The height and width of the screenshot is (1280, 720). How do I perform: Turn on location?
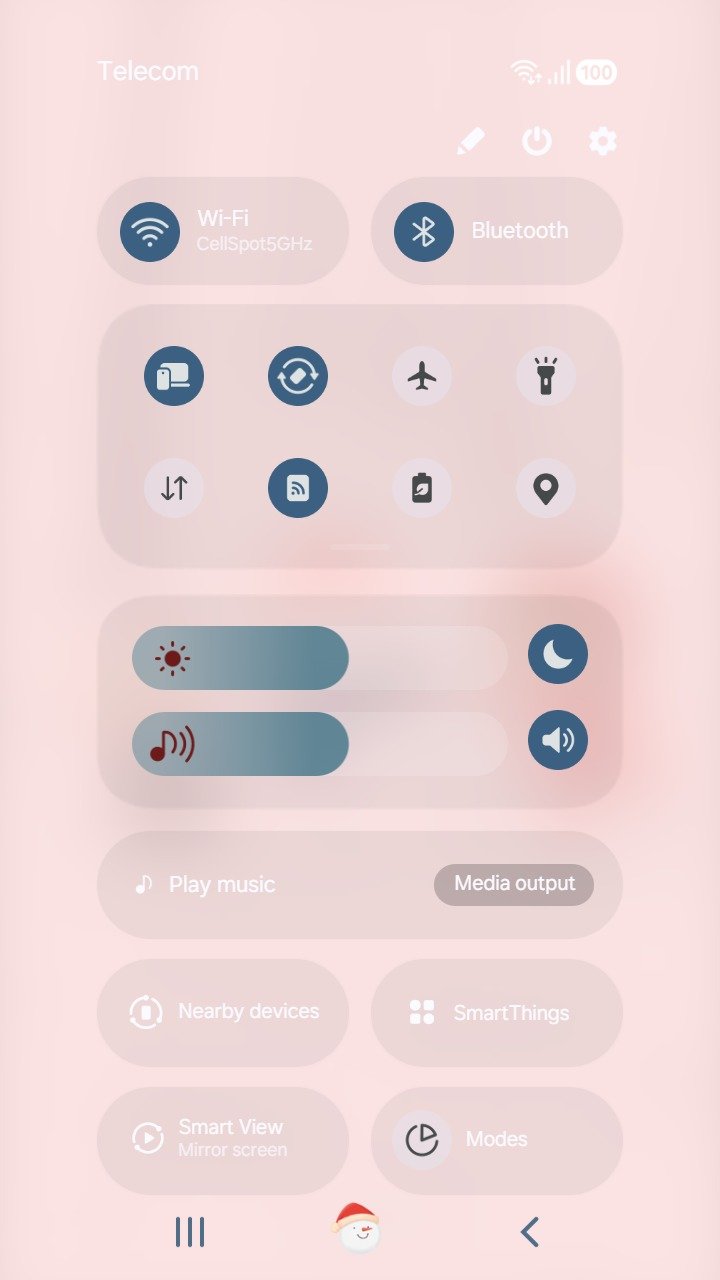tap(545, 488)
